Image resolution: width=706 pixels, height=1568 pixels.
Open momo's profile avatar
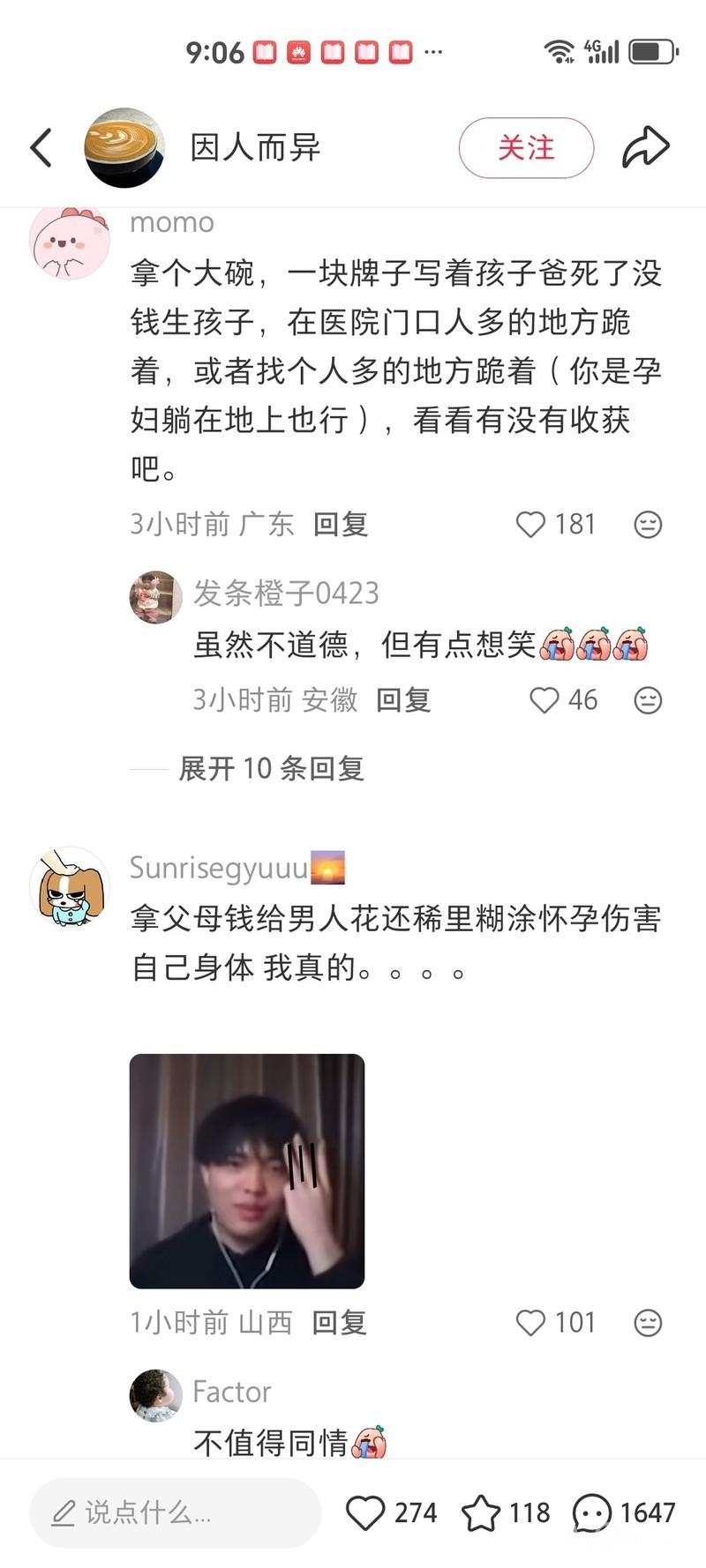(x=69, y=243)
